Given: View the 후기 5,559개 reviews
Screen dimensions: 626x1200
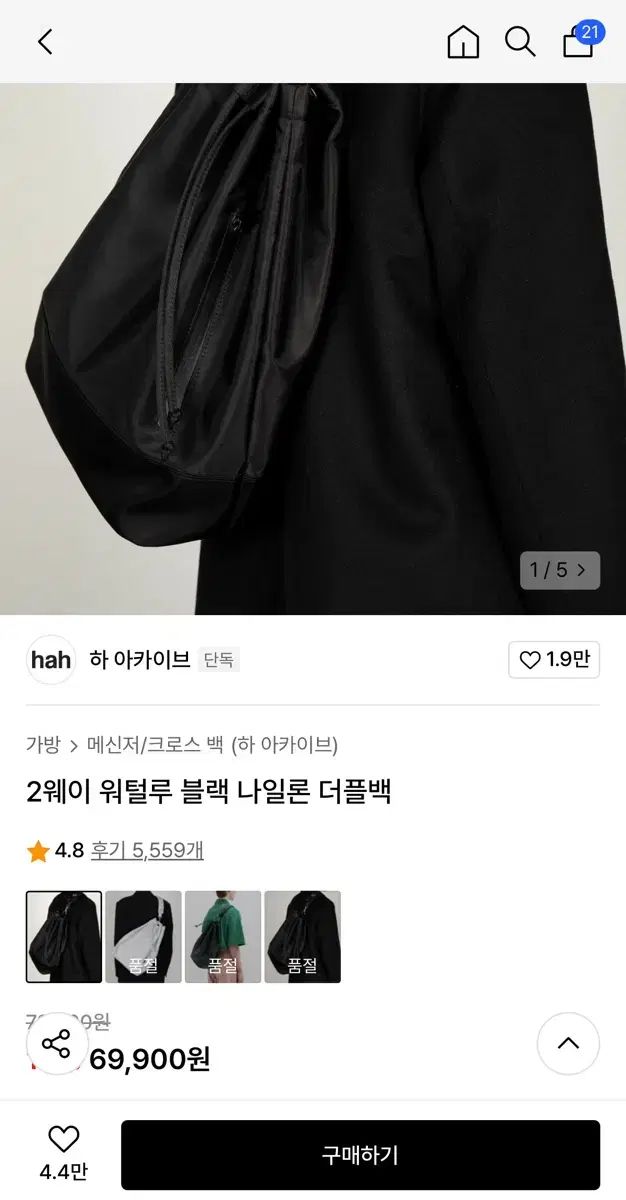Looking at the screenshot, I should pyautogui.click(x=147, y=851).
